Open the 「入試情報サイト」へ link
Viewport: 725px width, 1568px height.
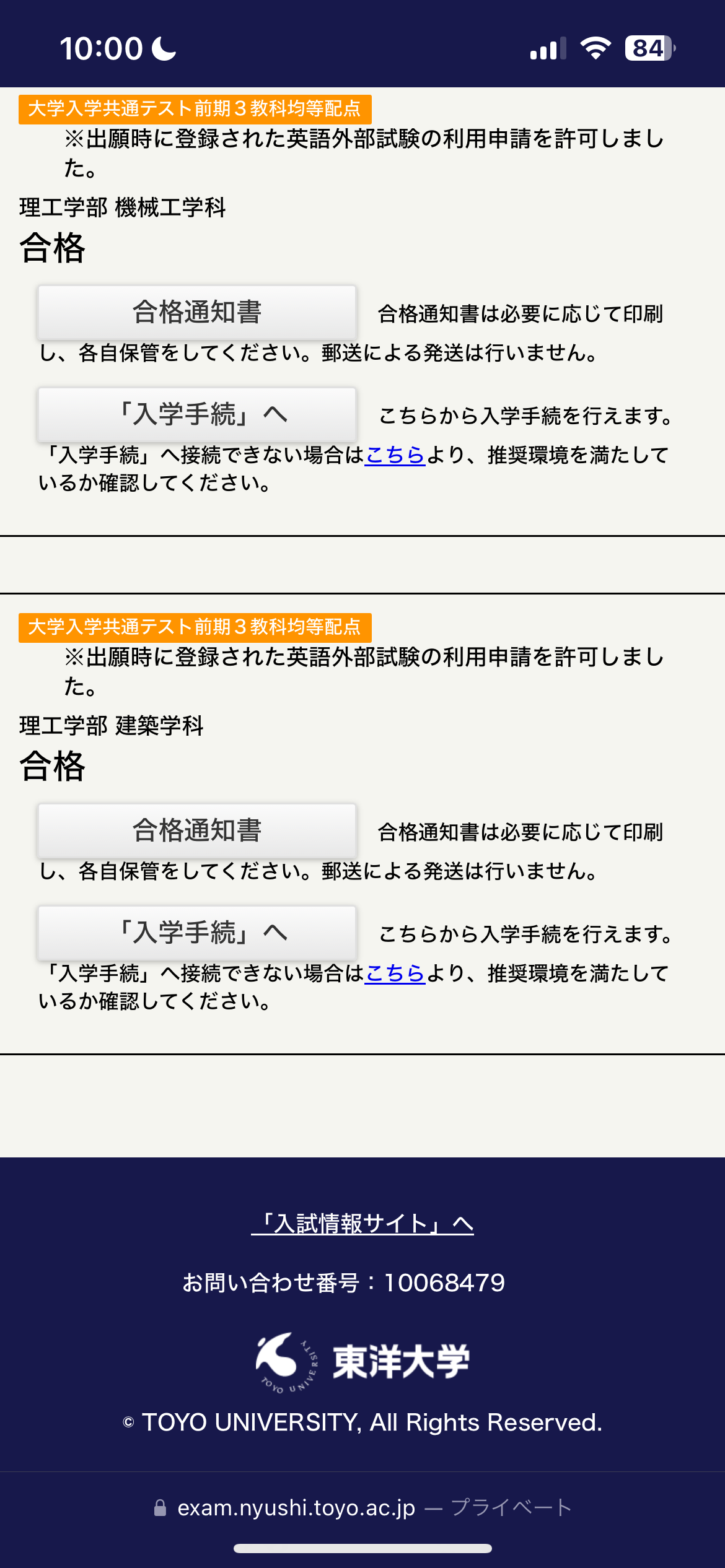(x=362, y=1224)
